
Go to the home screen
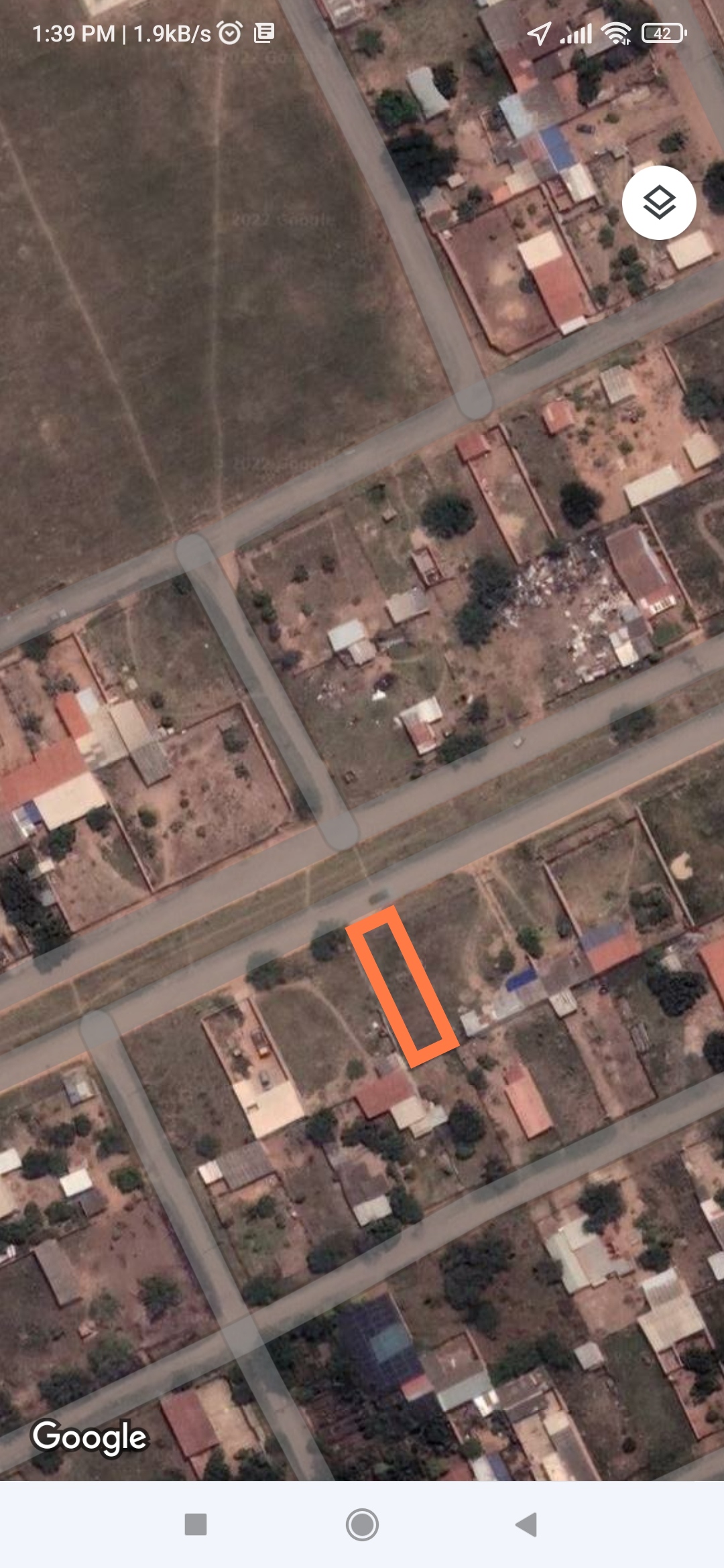point(362,1524)
